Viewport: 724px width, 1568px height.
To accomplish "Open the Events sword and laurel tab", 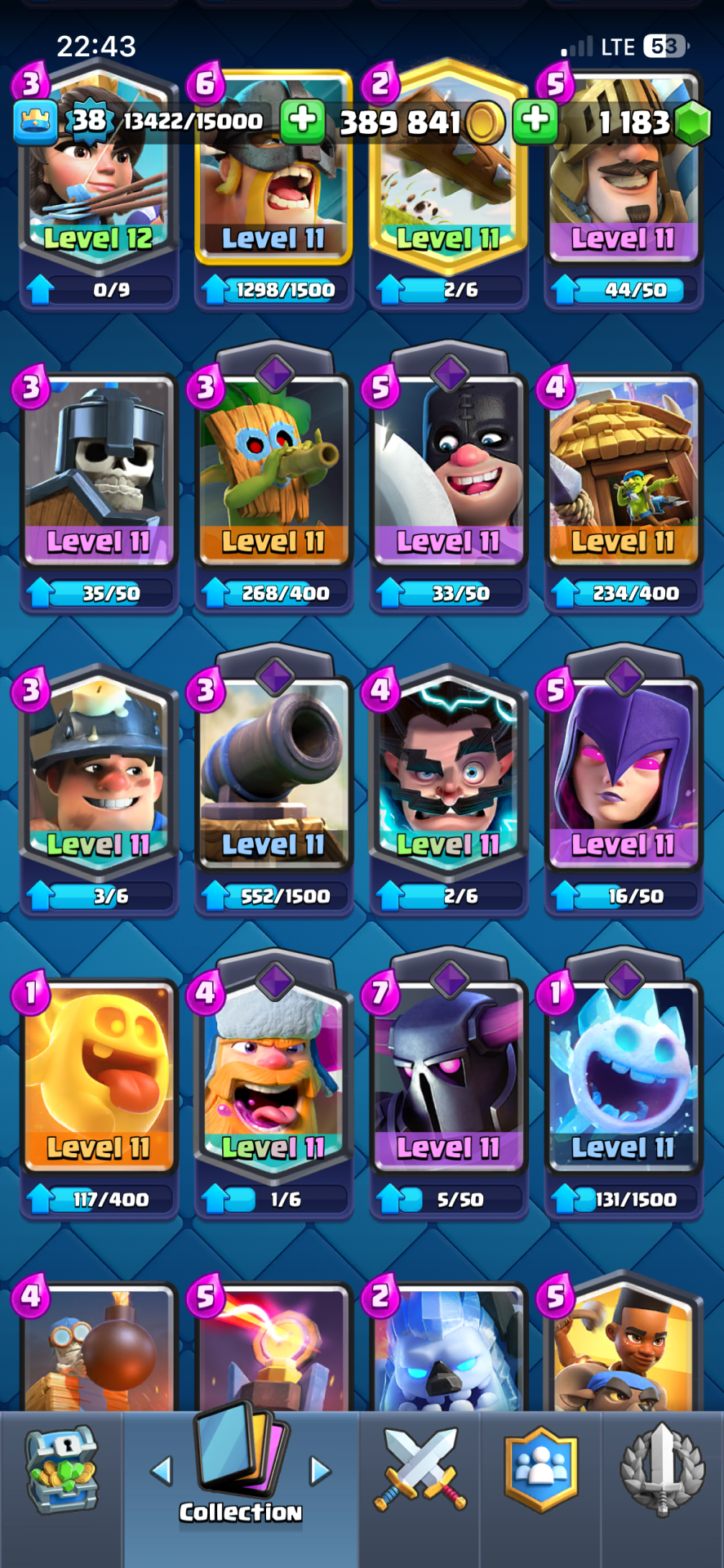I will (662, 1470).
